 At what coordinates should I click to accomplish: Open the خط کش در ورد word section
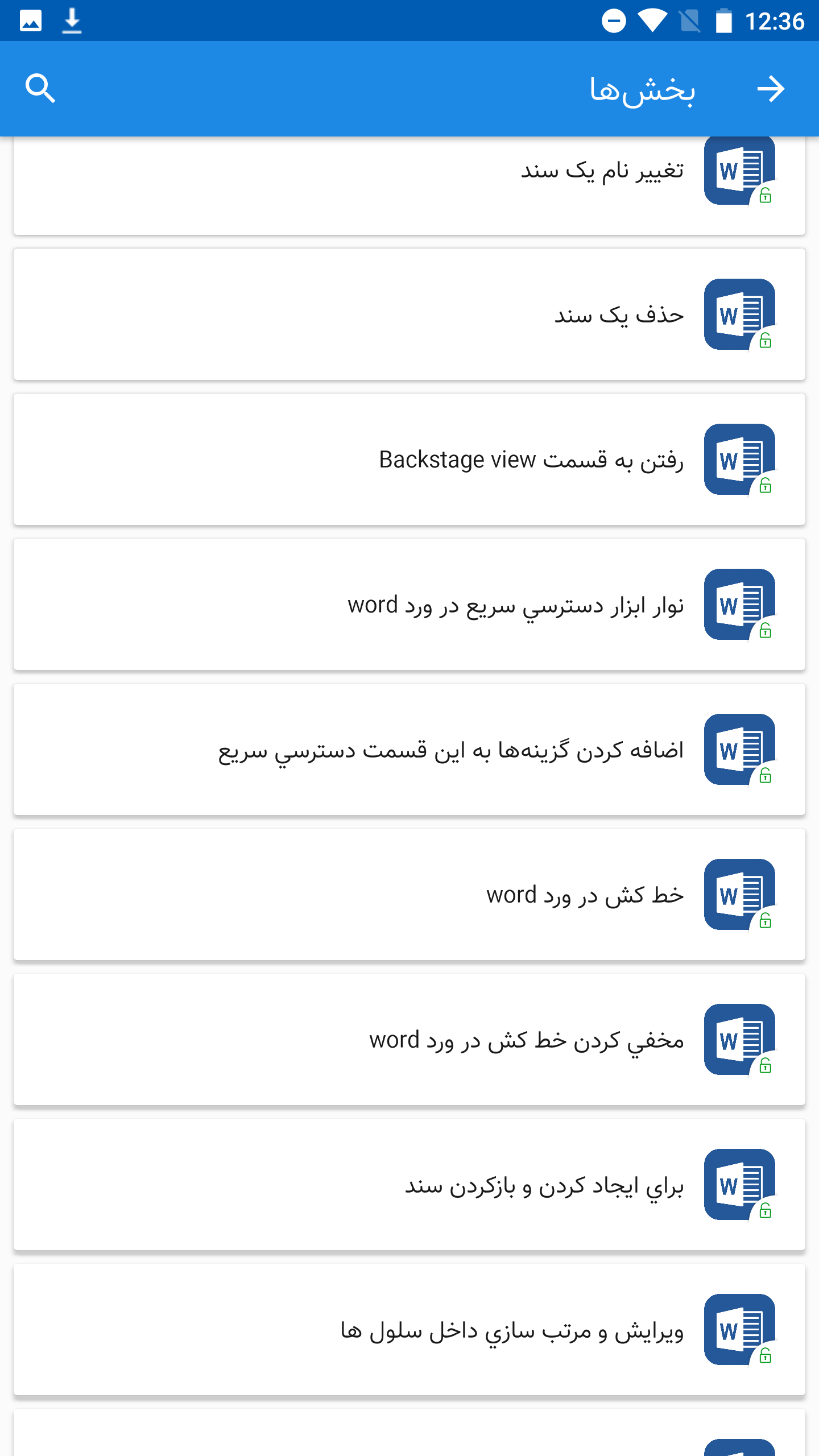[409, 895]
